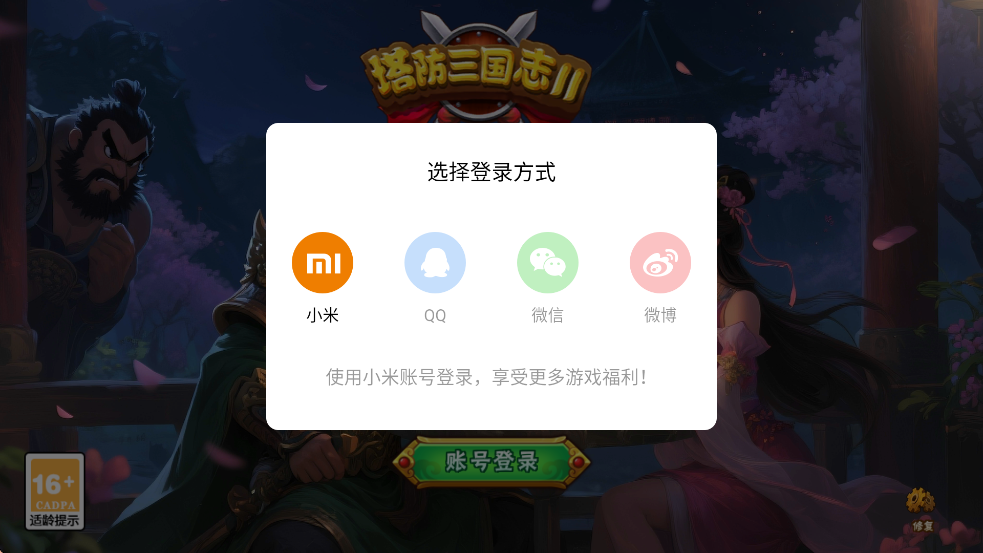Select QQ as login method
The height and width of the screenshot is (553, 983).
(x=435, y=263)
